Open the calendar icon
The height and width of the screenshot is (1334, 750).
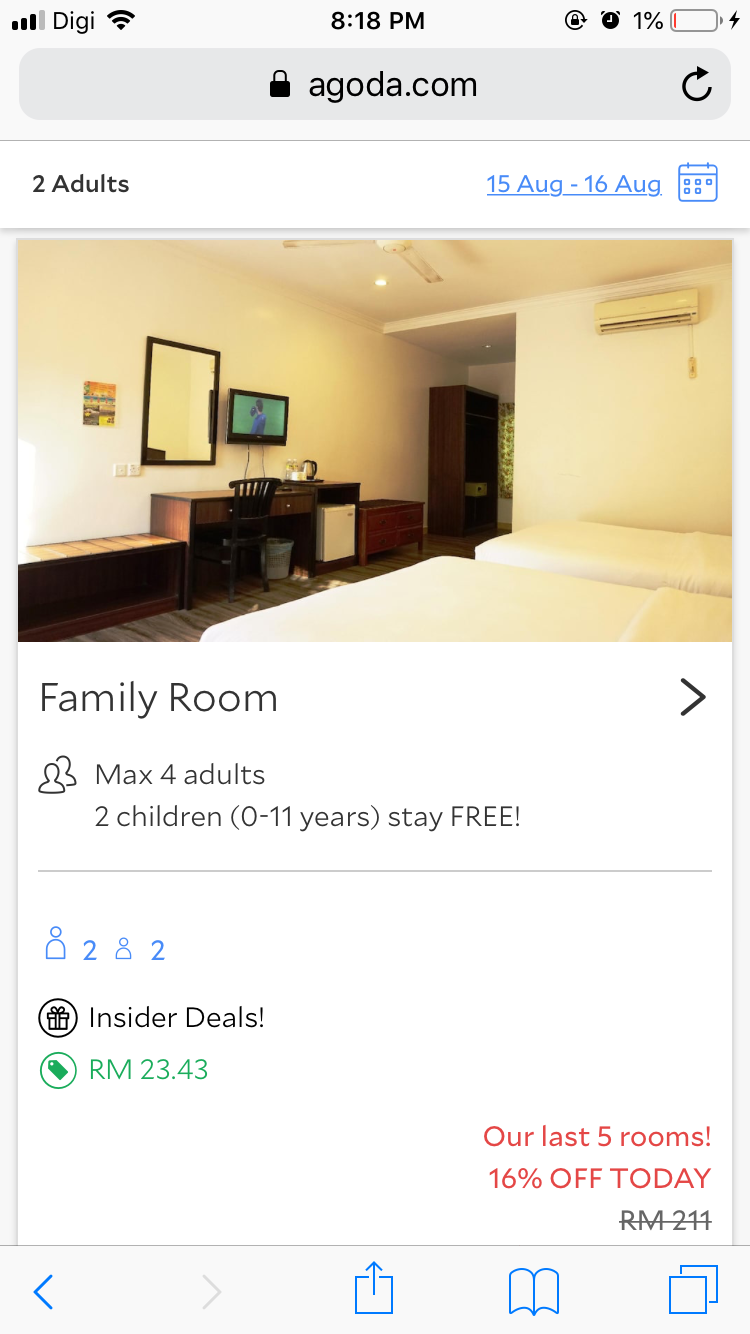[x=698, y=183]
